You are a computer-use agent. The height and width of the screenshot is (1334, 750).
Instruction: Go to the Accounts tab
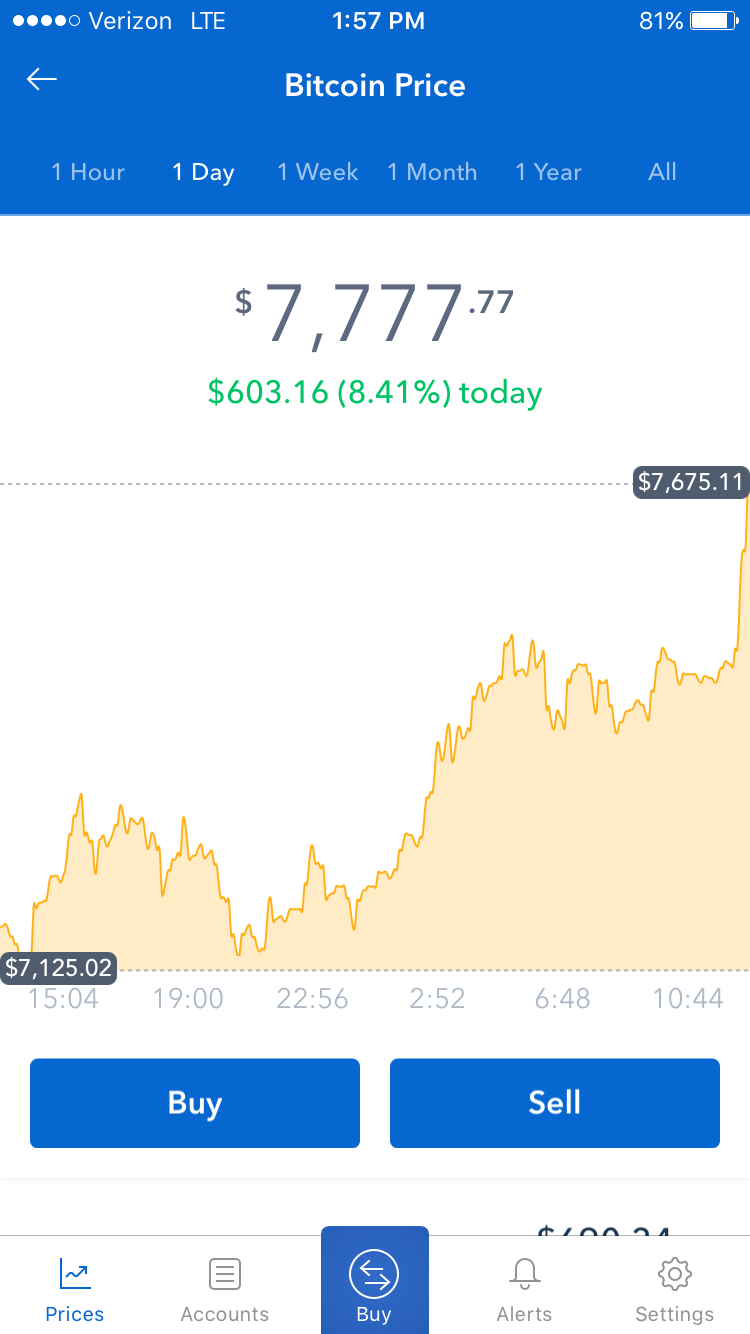pyautogui.click(x=225, y=1288)
